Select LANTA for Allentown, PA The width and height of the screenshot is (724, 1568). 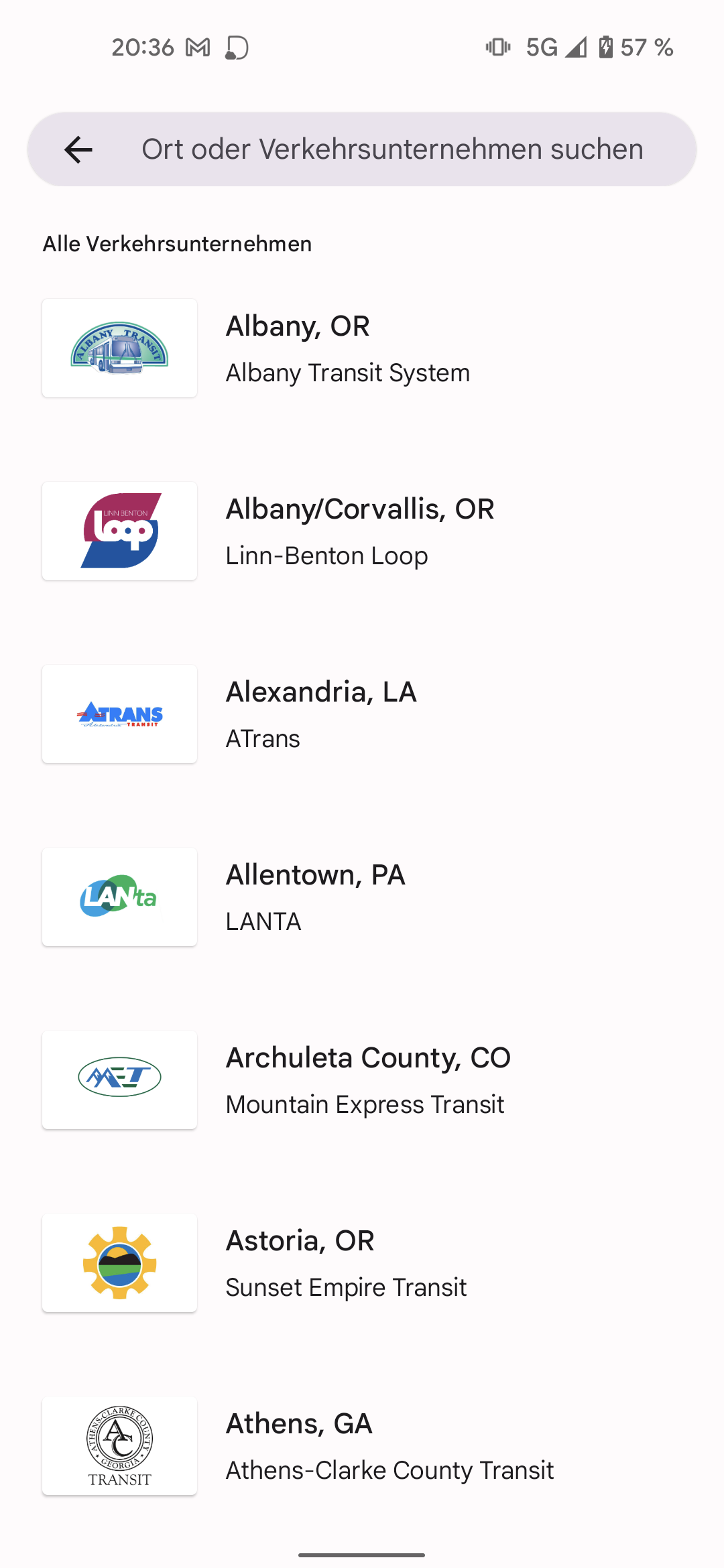[362, 897]
